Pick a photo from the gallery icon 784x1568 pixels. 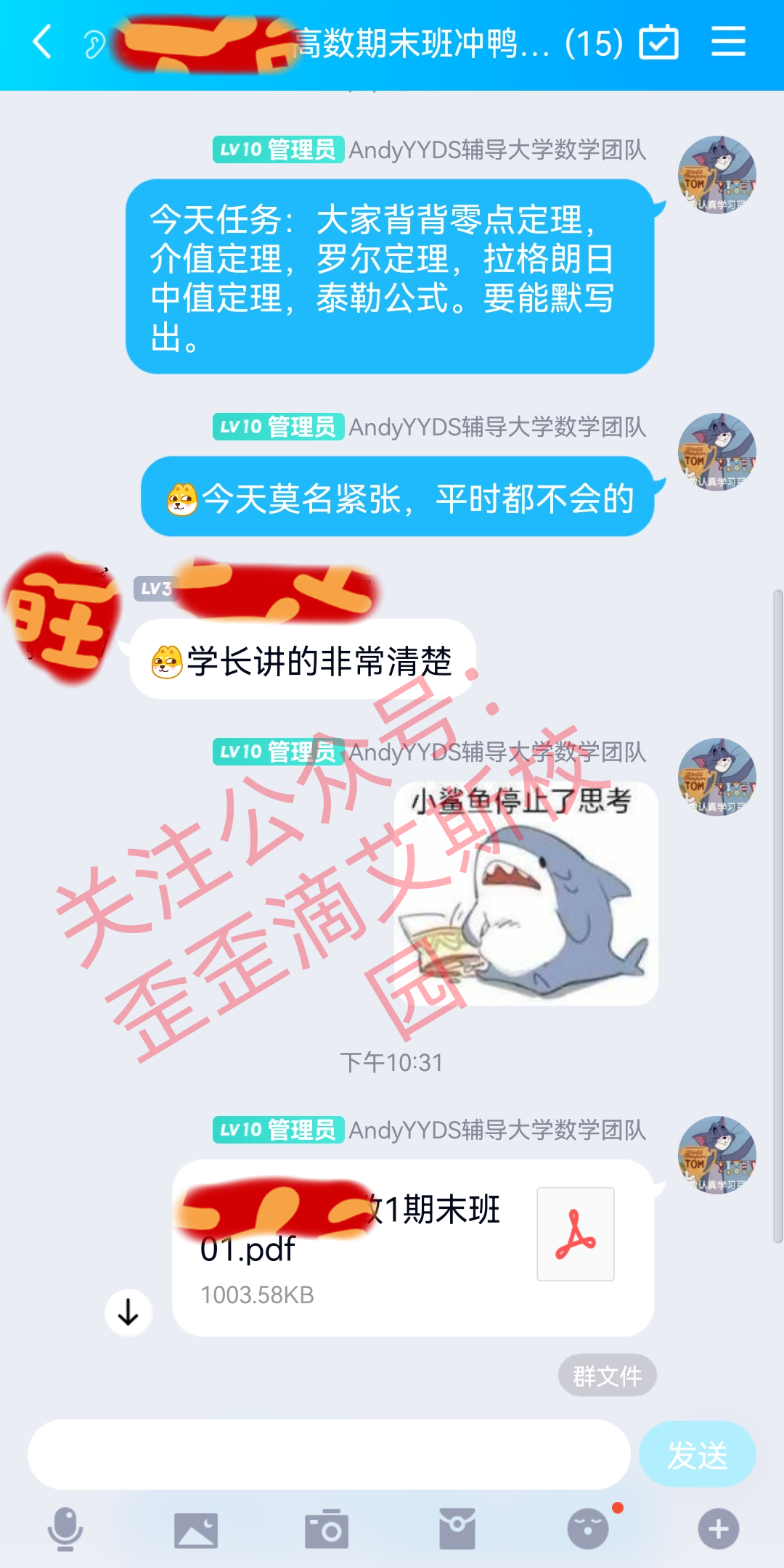pyautogui.click(x=196, y=1530)
